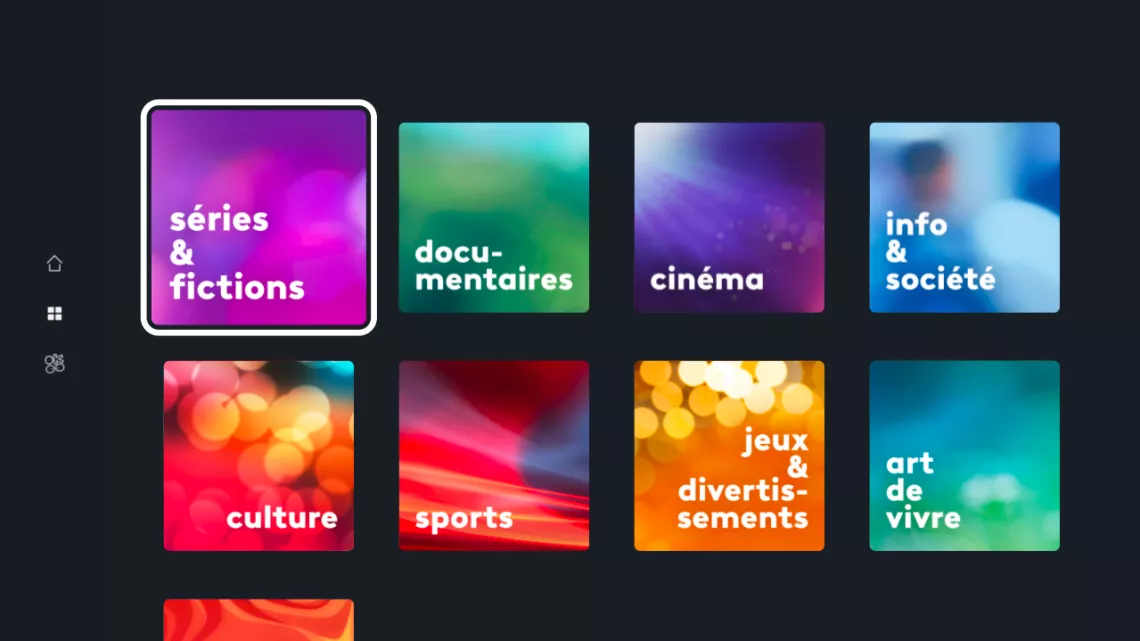Select the cinéma category tile
The width and height of the screenshot is (1140, 641).
click(729, 217)
